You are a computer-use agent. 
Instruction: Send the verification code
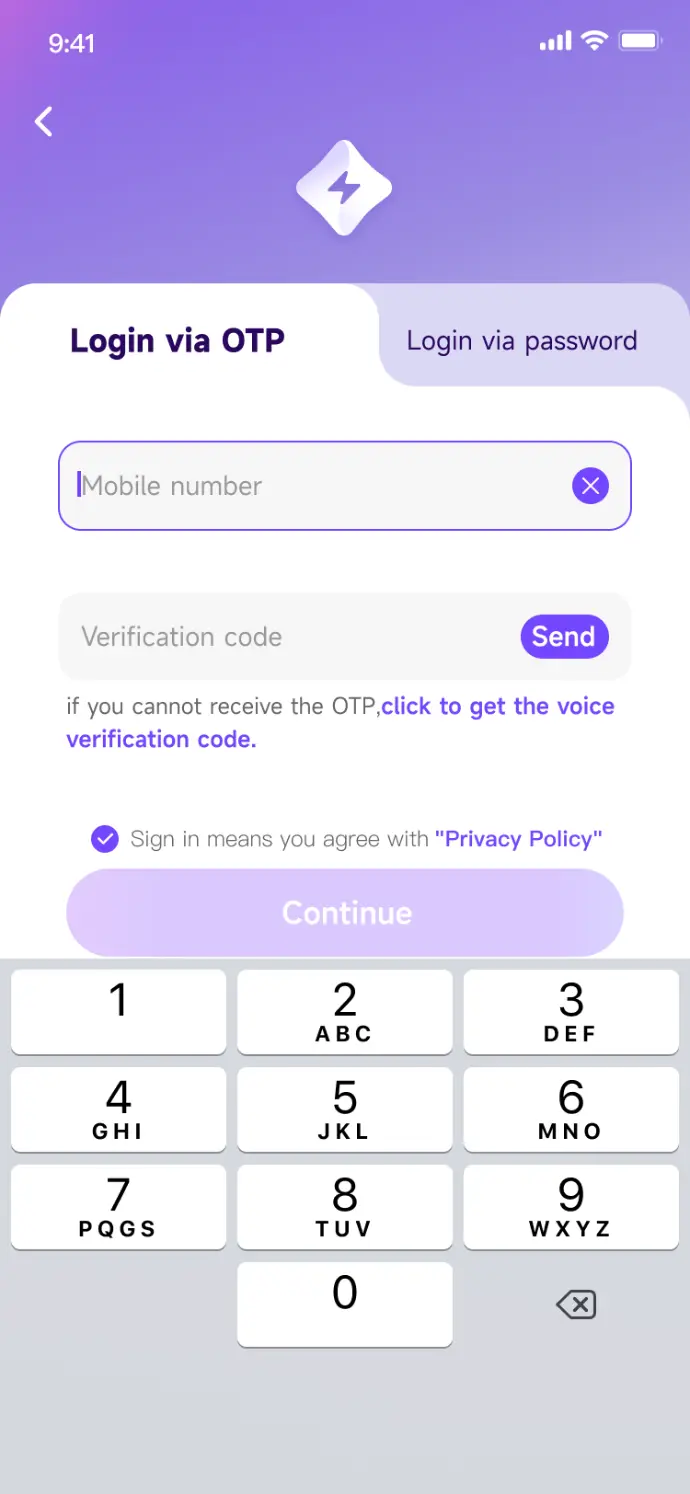coord(564,637)
